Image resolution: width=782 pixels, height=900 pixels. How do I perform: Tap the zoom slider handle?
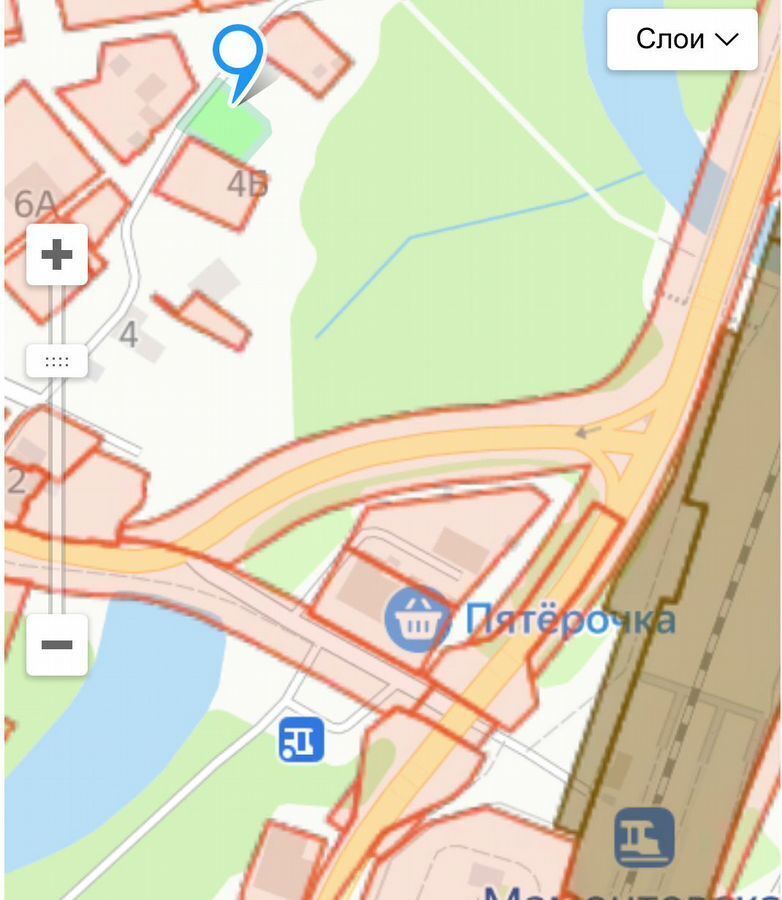pos(57,361)
